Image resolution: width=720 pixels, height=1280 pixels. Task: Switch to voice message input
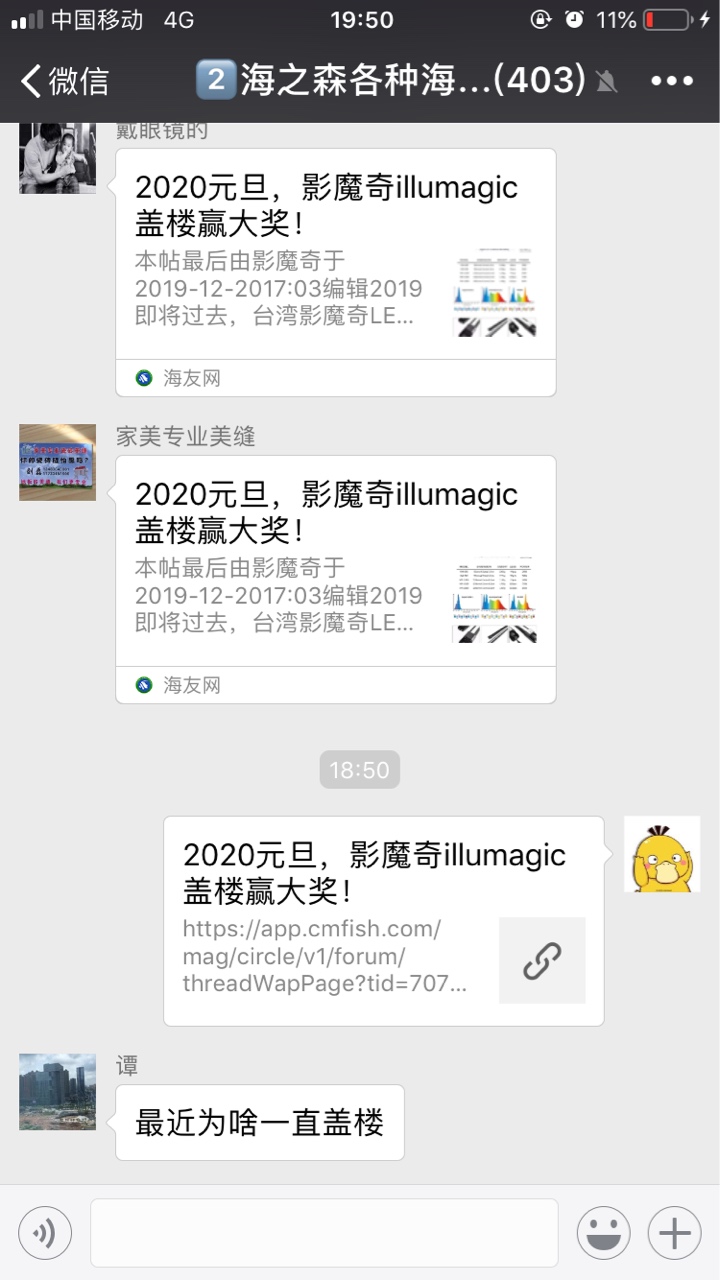(45, 1233)
